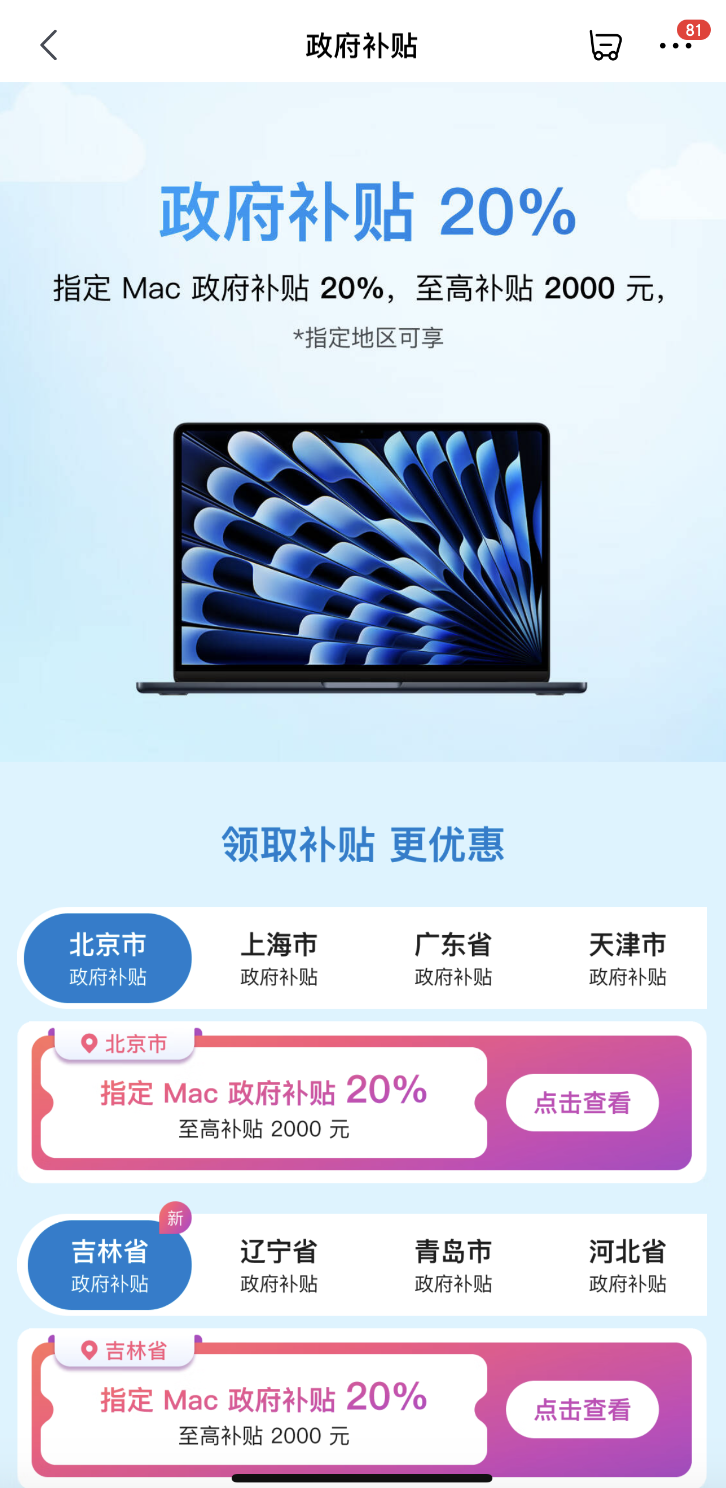Go back using the top-left arrow

(49, 45)
